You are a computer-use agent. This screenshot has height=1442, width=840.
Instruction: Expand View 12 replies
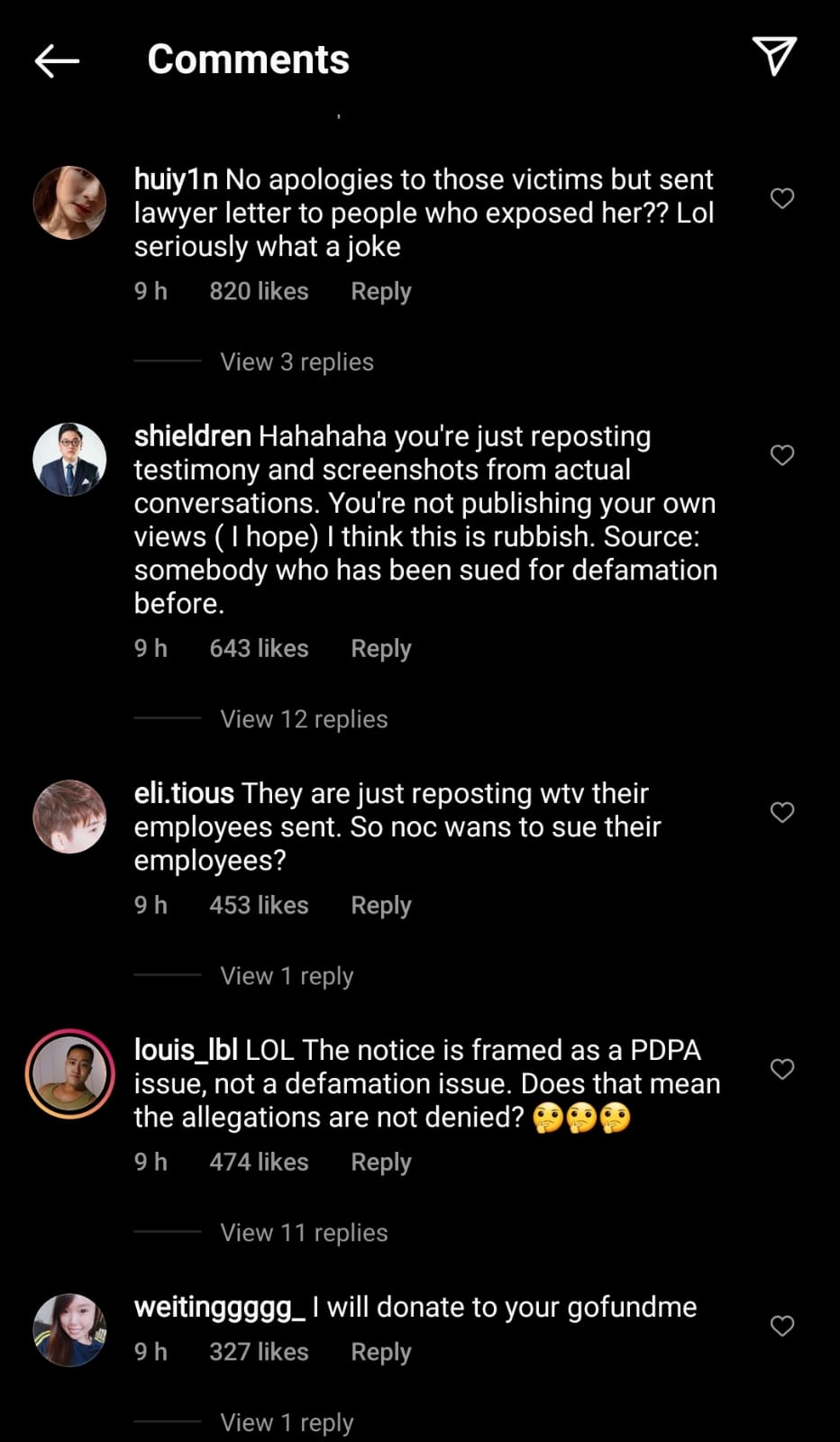[304, 719]
